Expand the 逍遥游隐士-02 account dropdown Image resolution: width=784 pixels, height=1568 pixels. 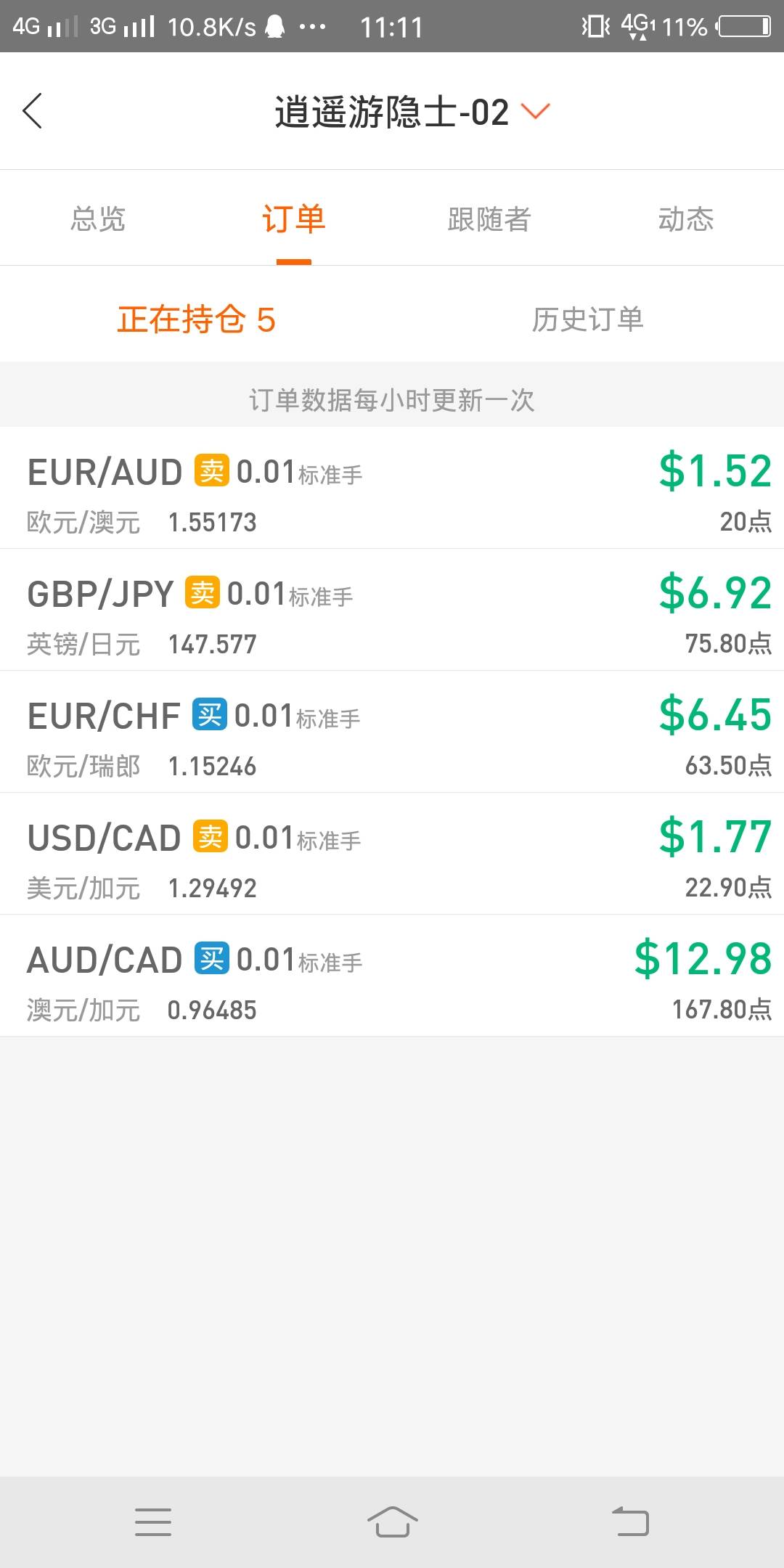pos(536,112)
